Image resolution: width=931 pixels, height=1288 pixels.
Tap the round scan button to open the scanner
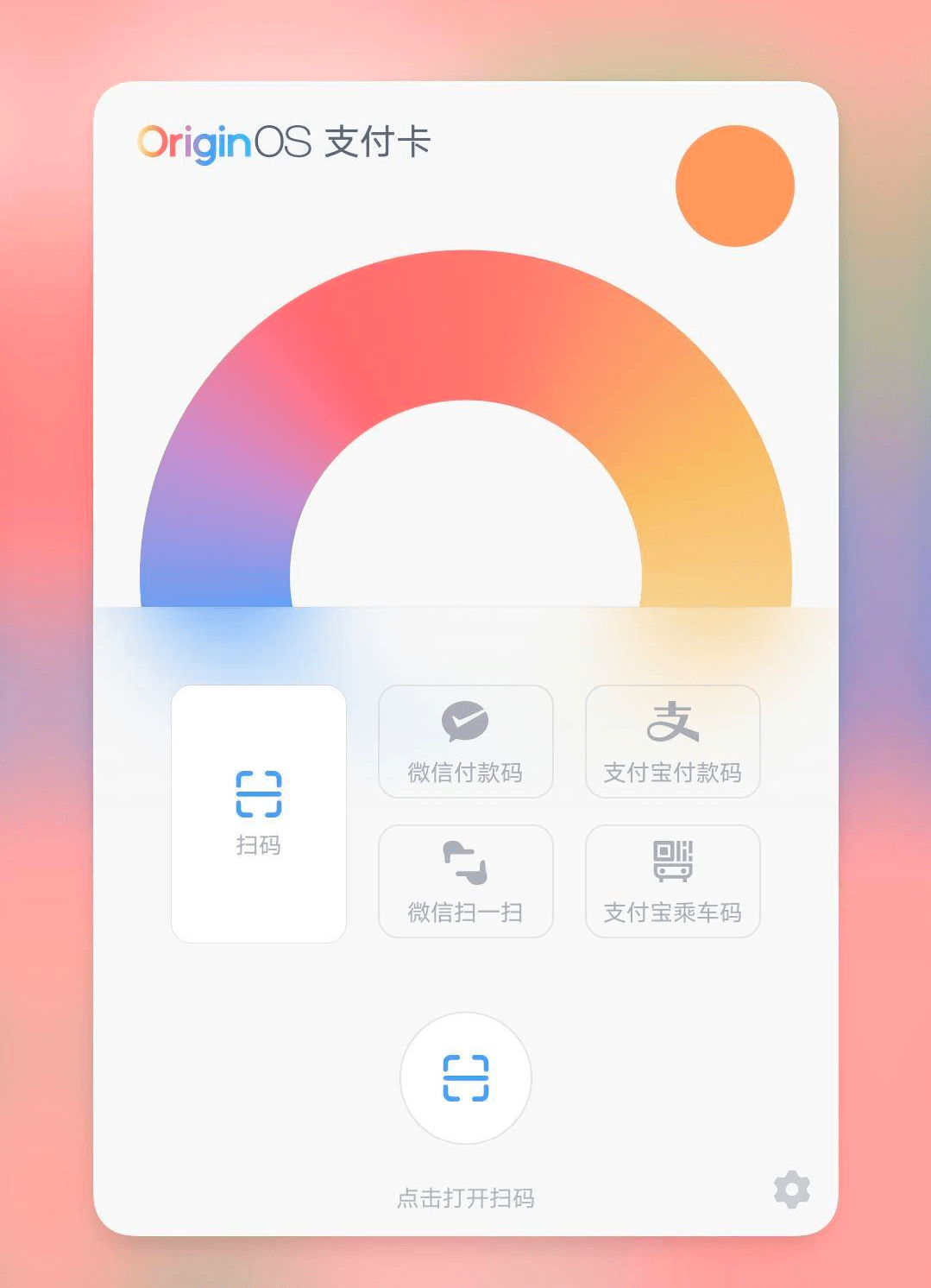click(x=465, y=1077)
